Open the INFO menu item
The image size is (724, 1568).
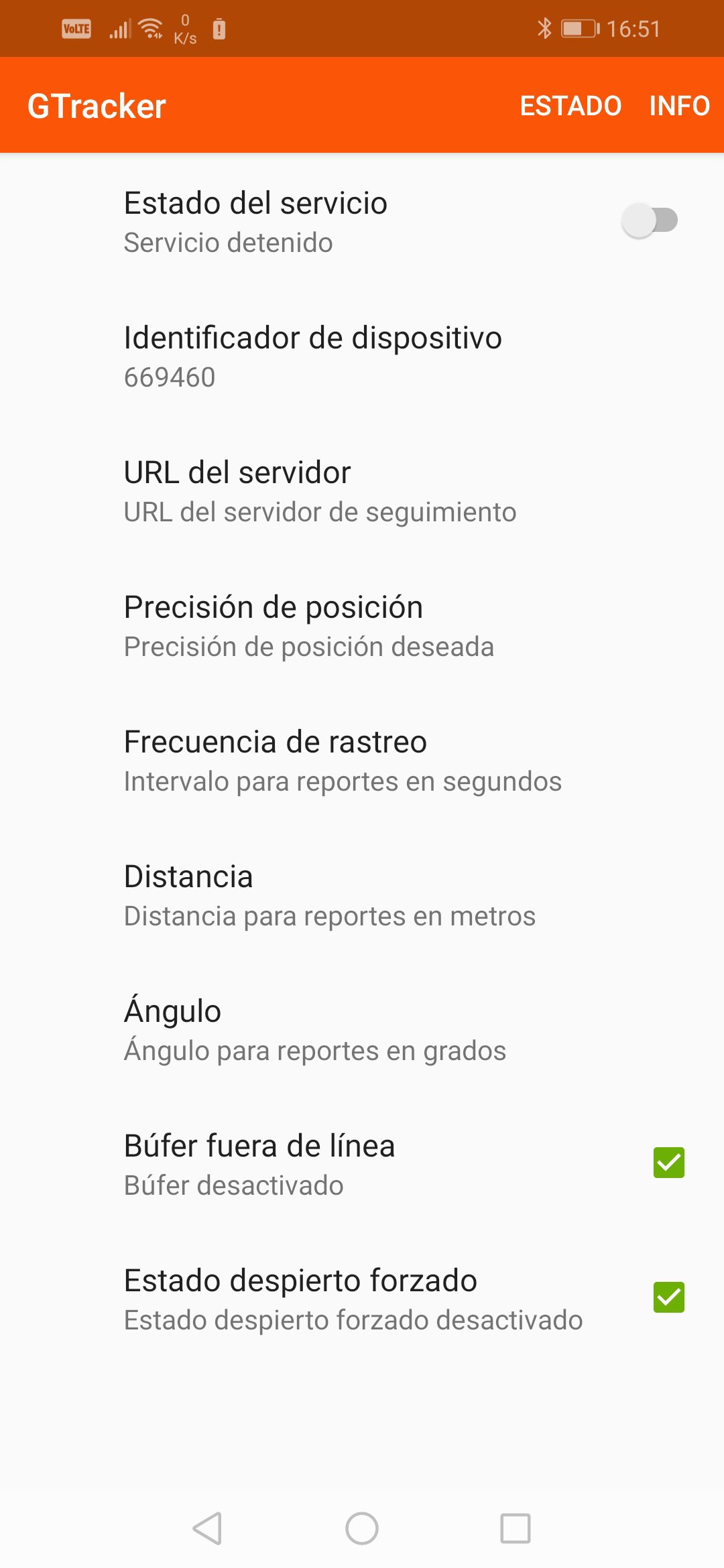pyautogui.click(x=680, y=106)
